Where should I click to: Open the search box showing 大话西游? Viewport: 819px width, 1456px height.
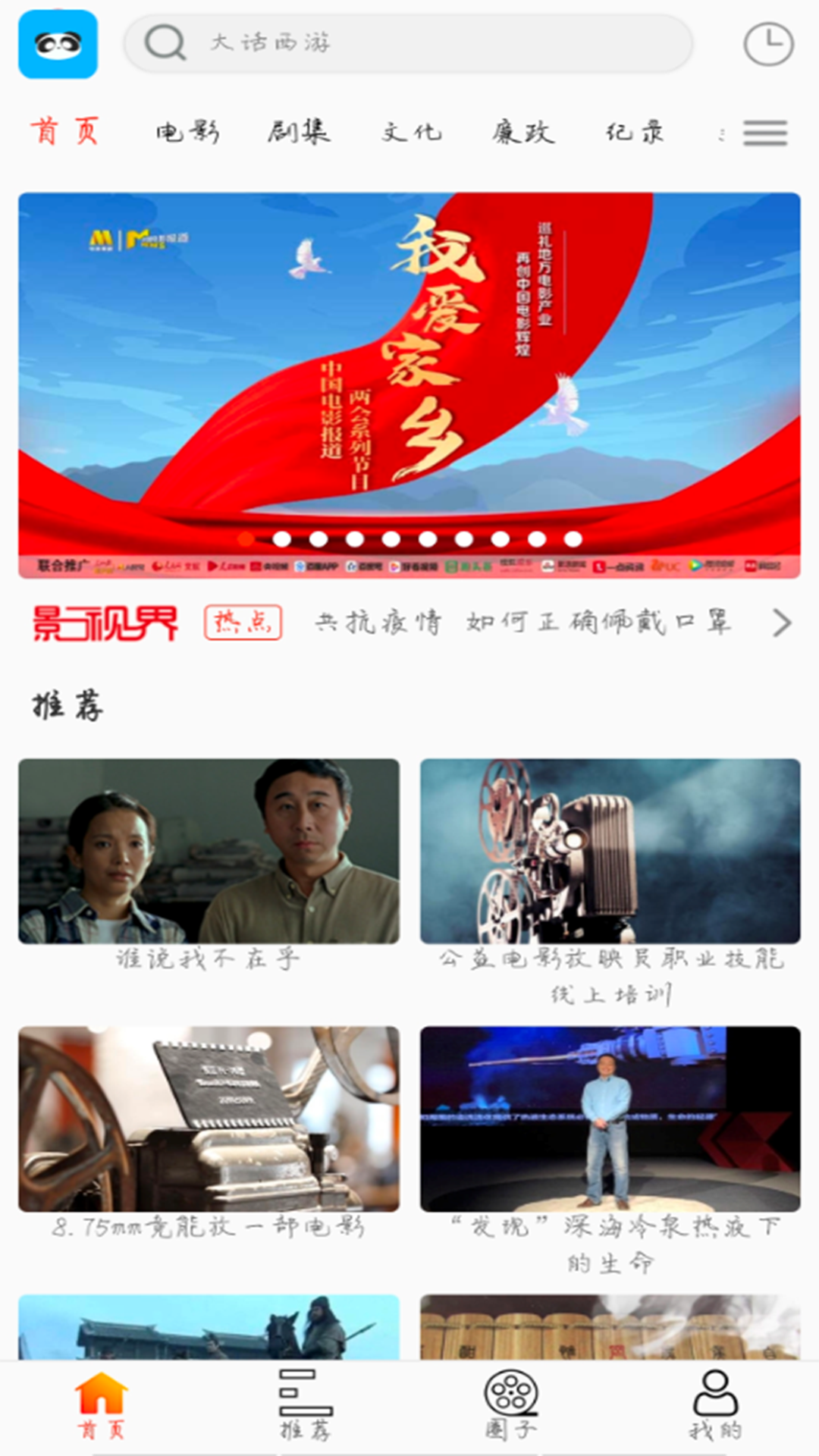409,43
